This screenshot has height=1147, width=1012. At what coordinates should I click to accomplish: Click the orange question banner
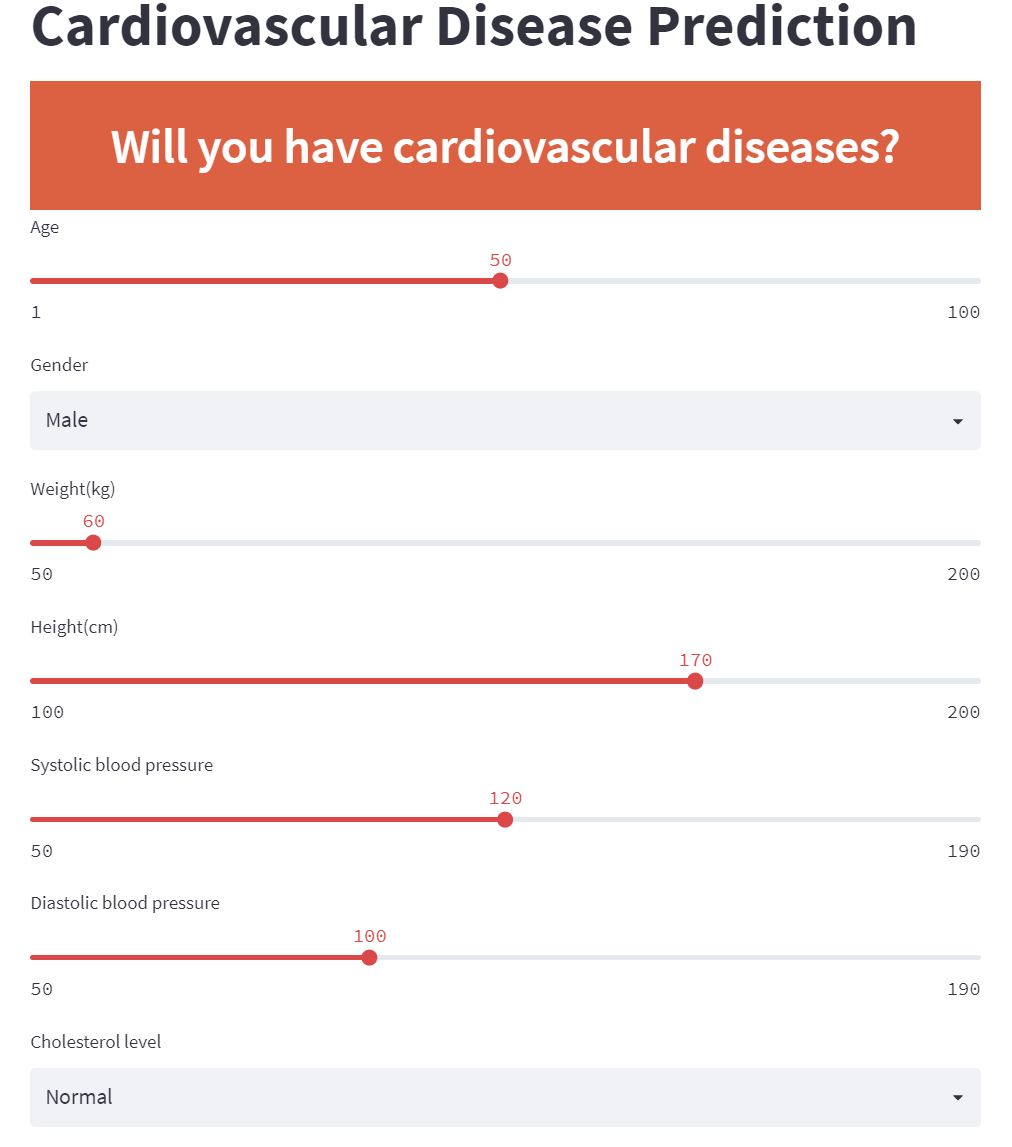click(506, 145)
